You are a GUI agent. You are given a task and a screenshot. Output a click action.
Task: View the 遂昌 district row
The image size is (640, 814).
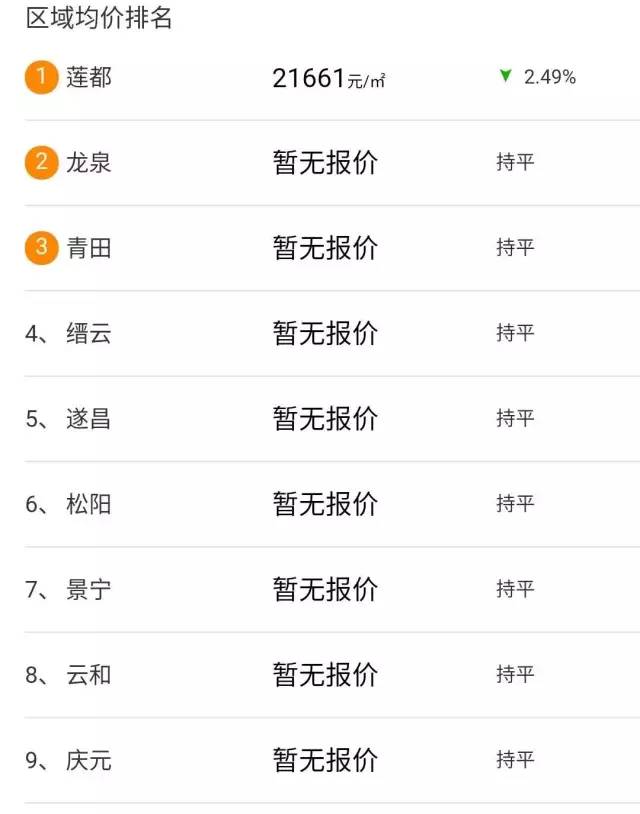(x=320, y=418)
